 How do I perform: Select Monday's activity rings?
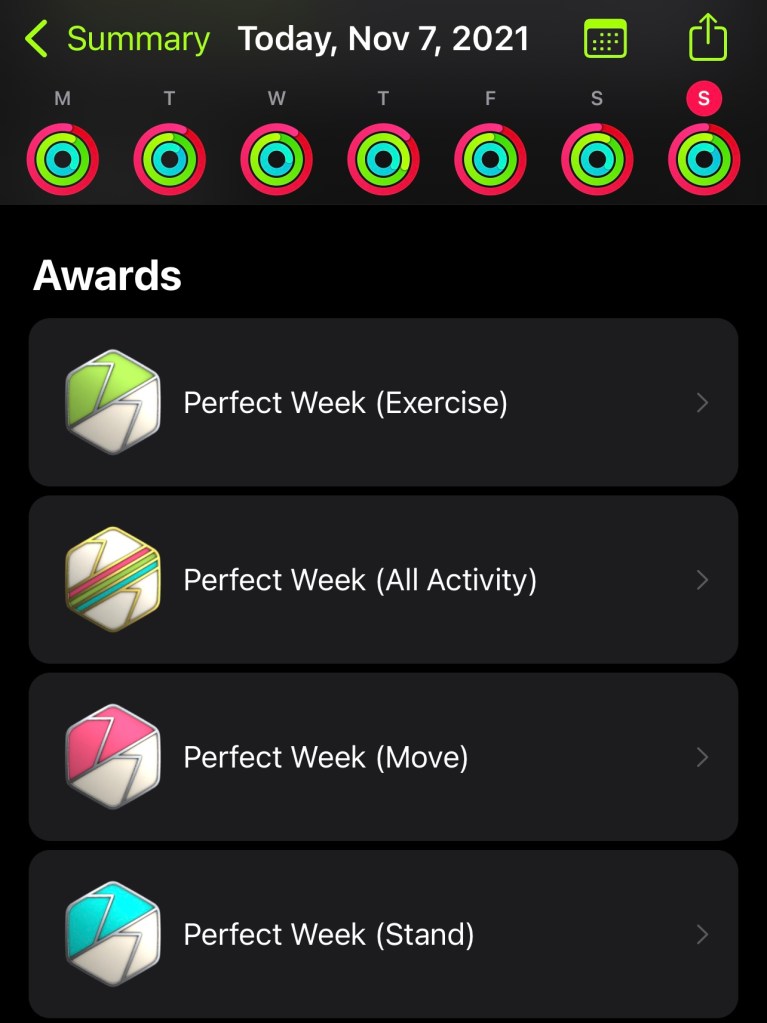[x=63, y=159]
